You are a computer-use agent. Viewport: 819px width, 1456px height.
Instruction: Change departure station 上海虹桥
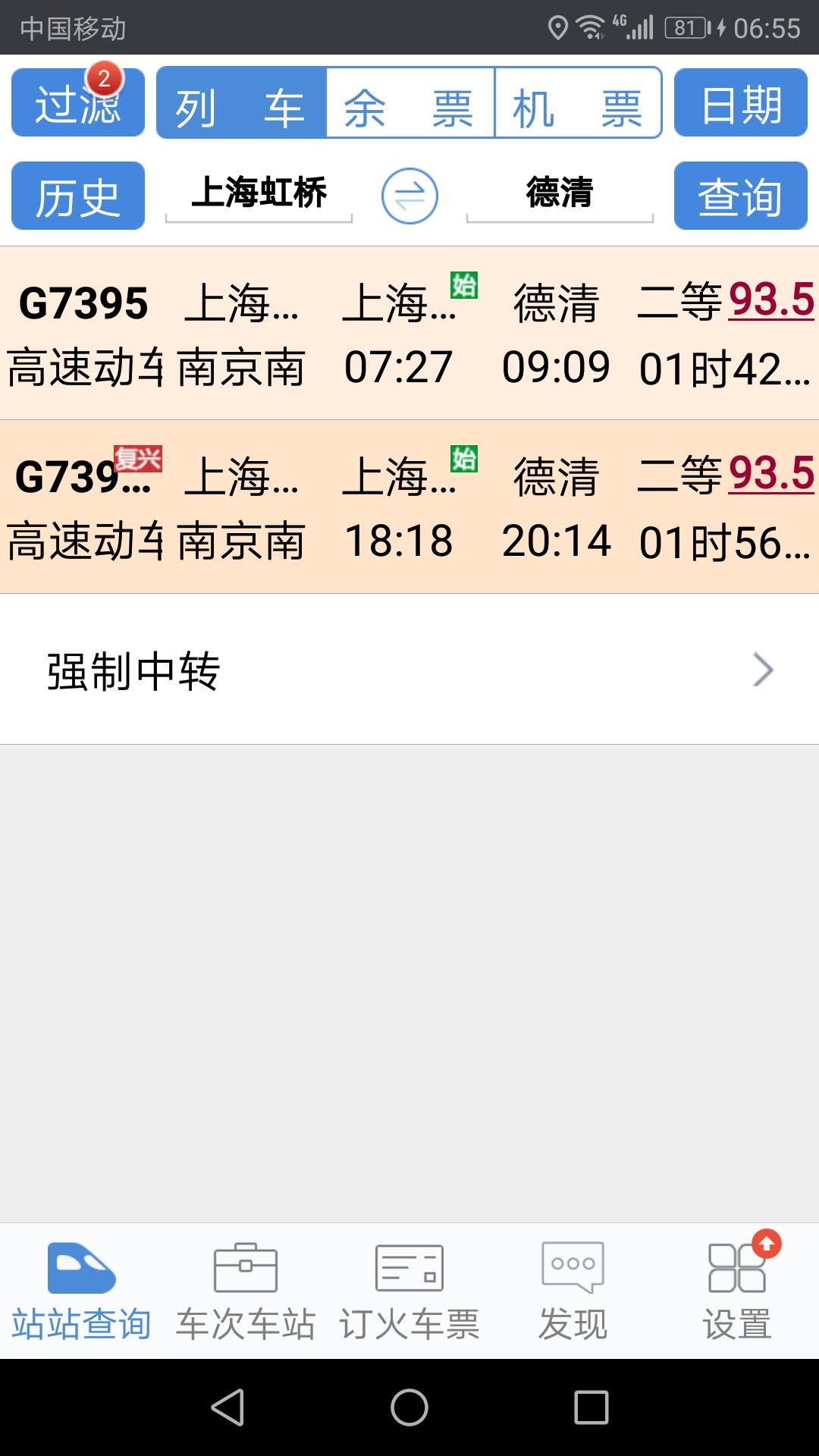259,194
